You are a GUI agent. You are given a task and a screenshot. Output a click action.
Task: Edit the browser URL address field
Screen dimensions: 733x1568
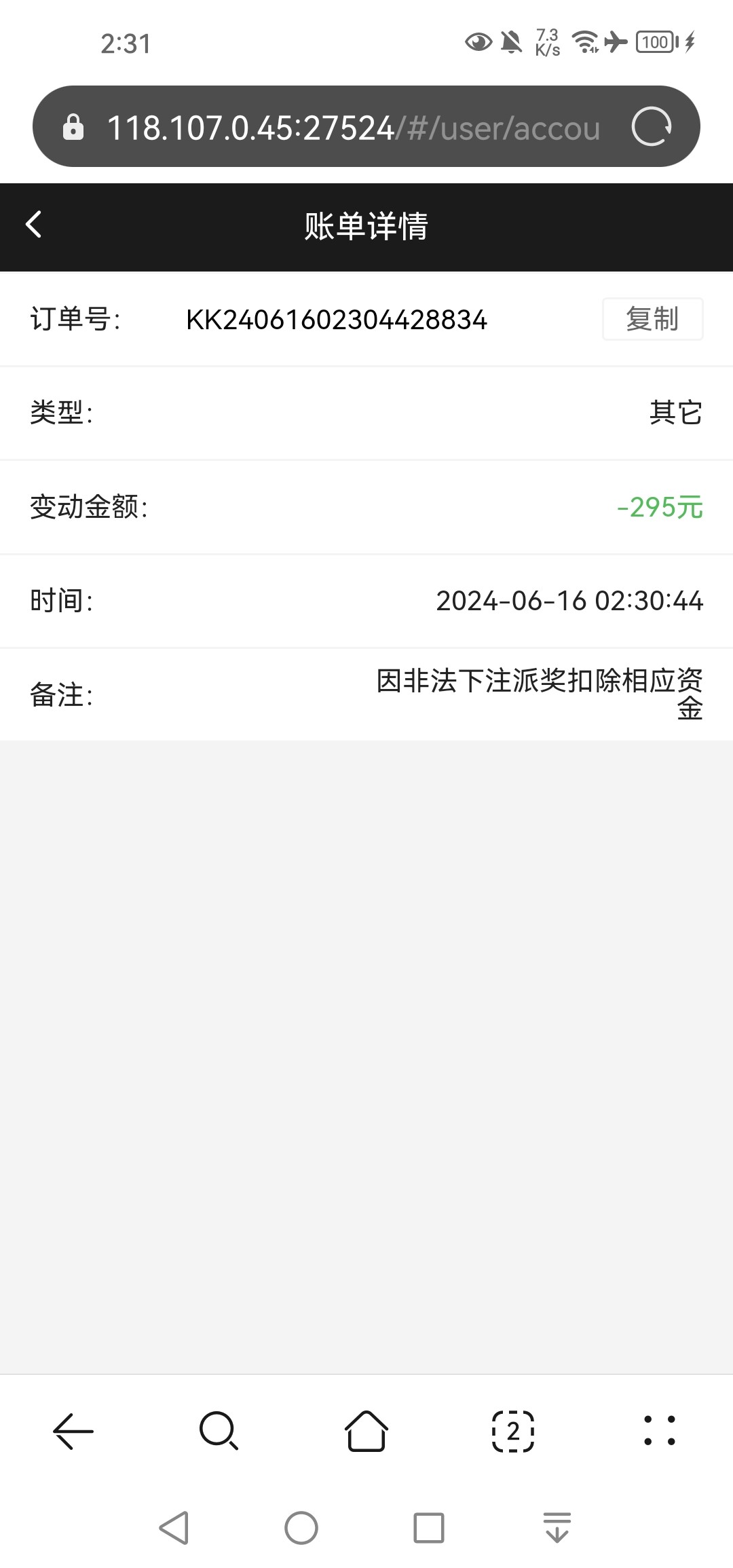point(353,128)
